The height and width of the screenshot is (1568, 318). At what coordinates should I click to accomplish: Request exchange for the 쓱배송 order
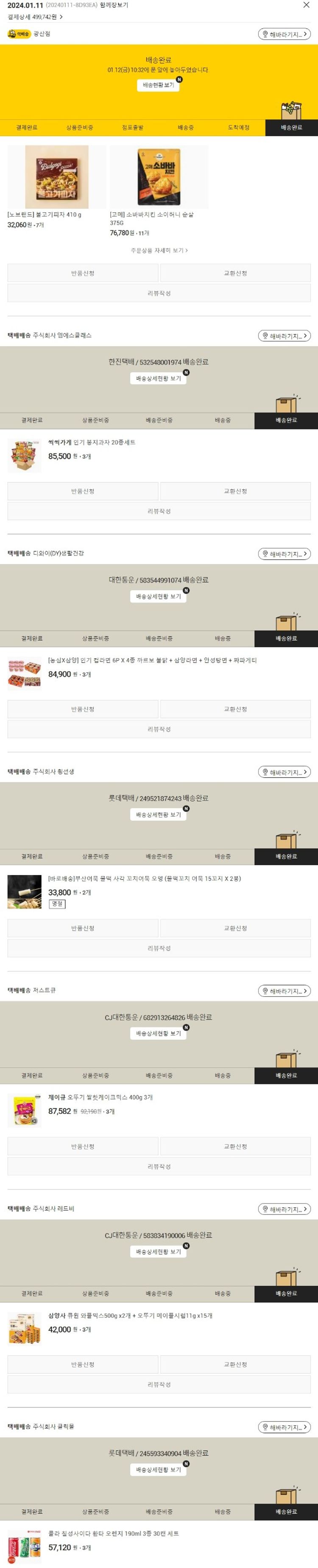tap(235, 273)
